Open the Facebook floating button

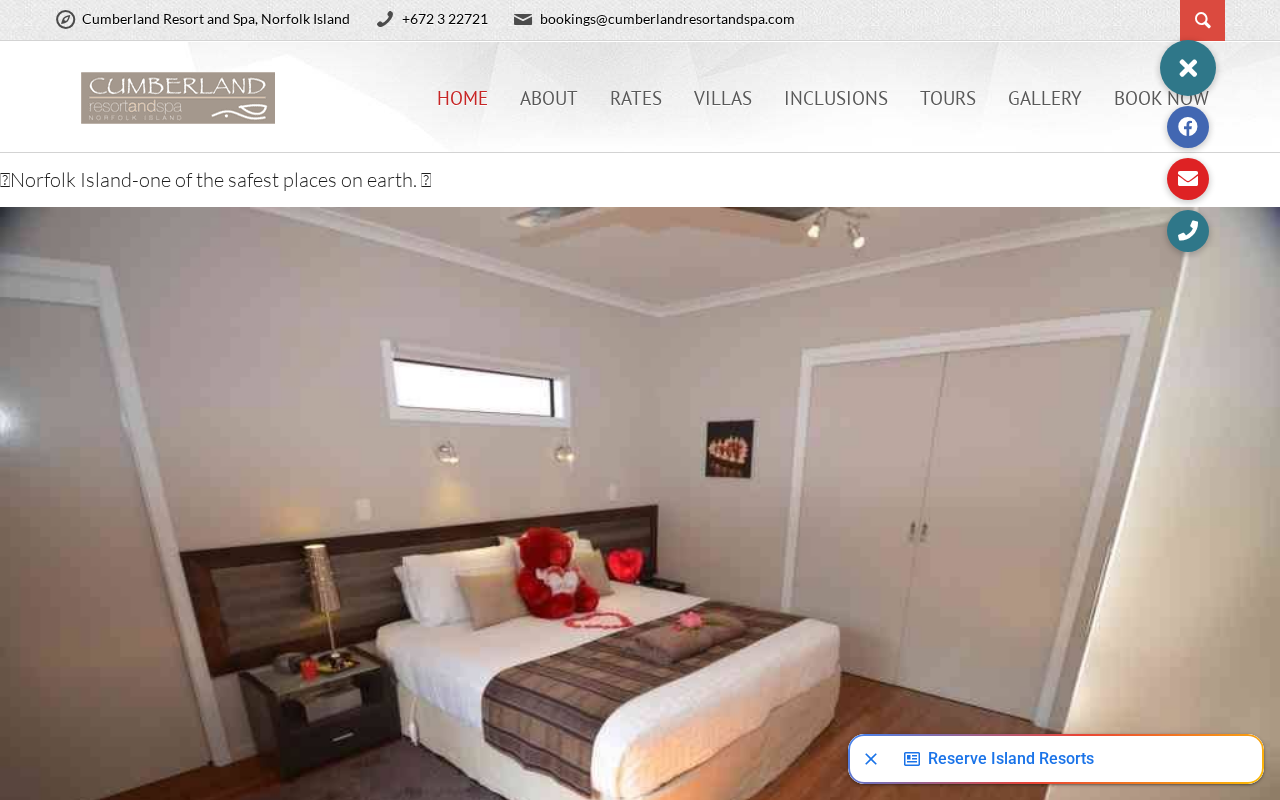tap(1188, 127)
